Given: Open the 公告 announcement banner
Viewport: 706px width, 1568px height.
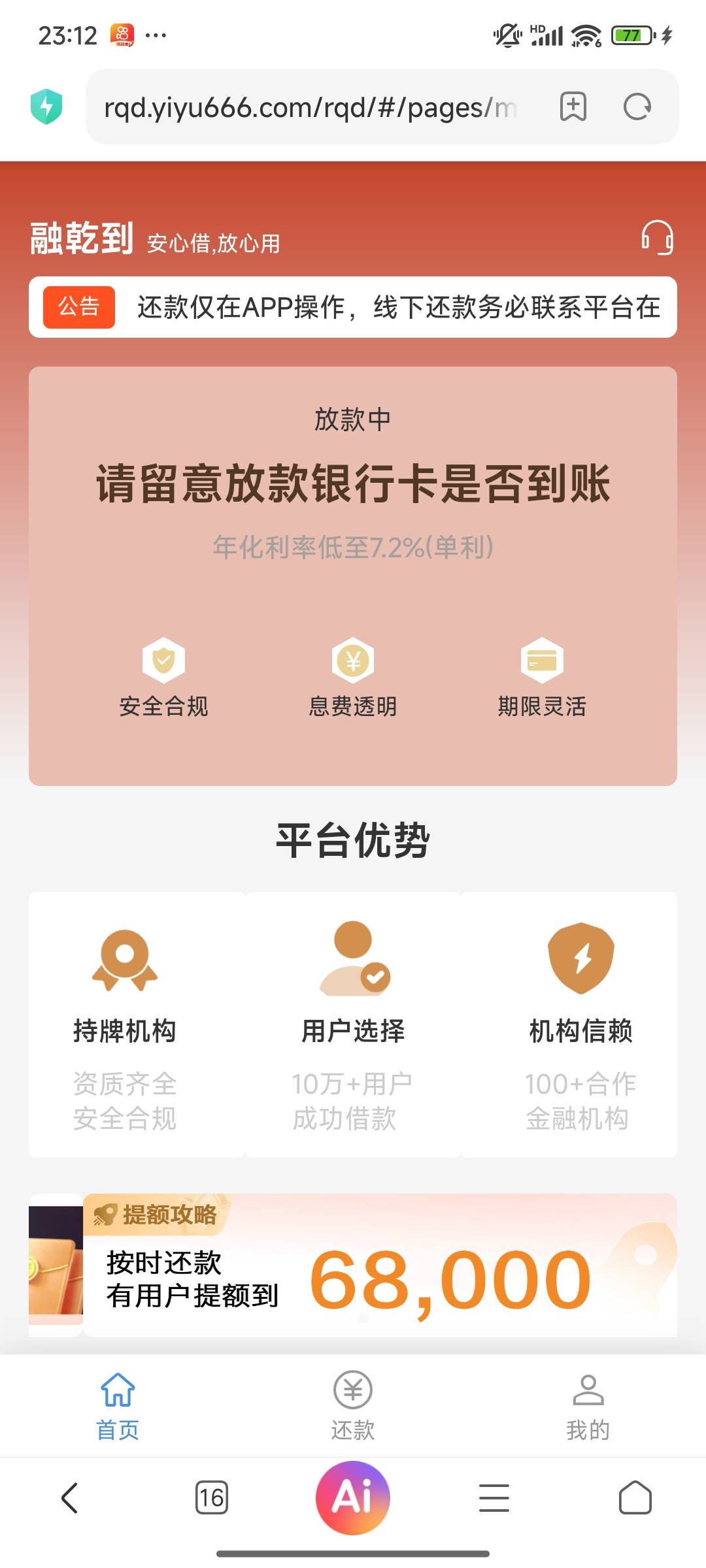Looking at the screenshot, I should [x=353, y=307].
